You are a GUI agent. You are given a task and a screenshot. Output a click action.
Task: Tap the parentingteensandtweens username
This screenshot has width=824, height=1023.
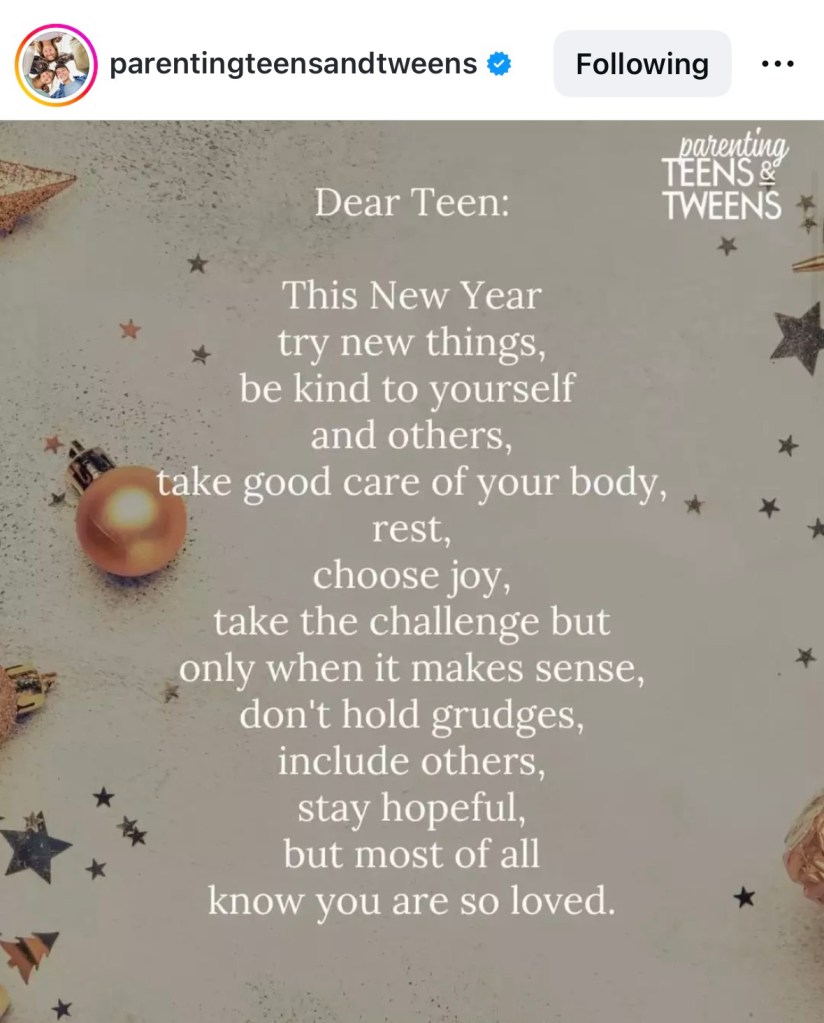[x=292, y=64]
